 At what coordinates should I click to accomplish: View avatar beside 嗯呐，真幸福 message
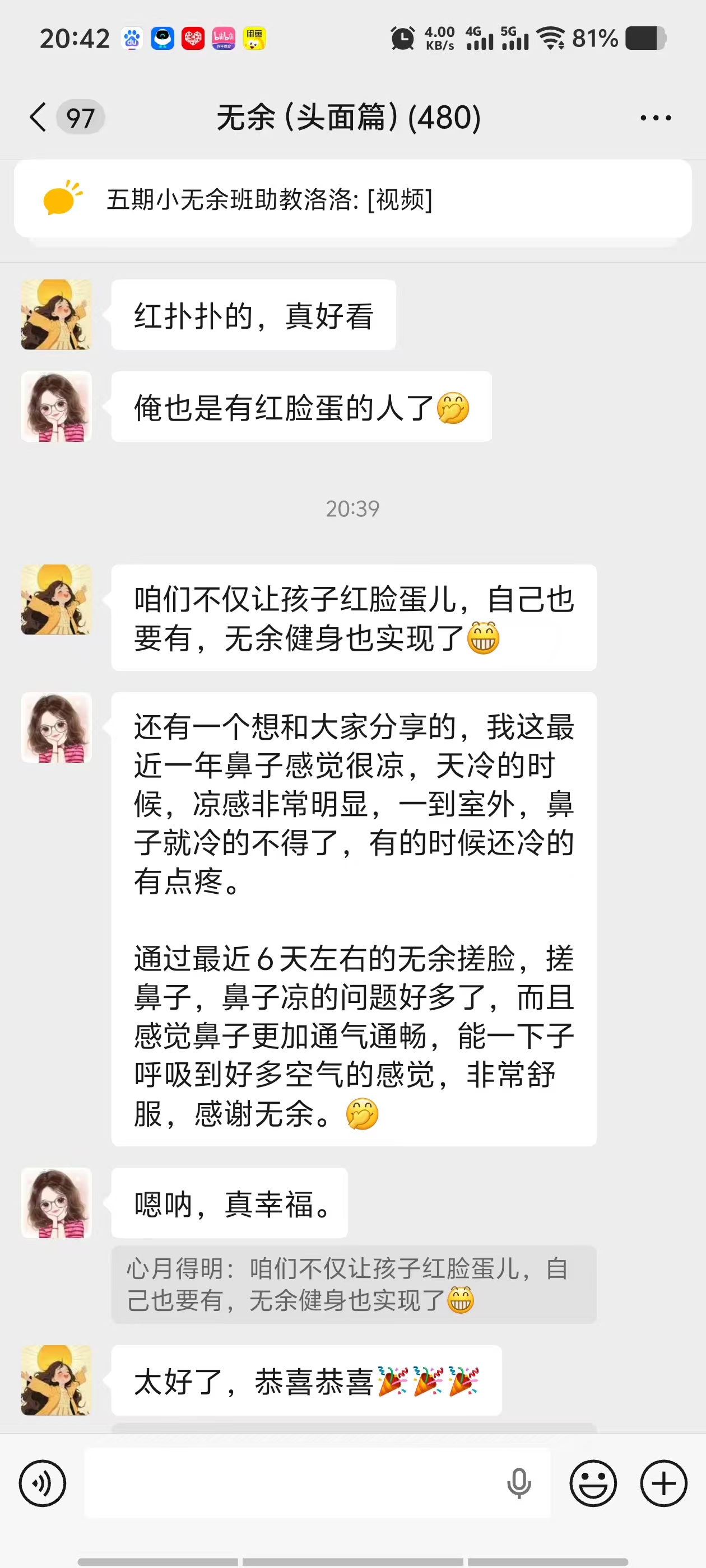pyautogui.click(x=56, y=1203)
